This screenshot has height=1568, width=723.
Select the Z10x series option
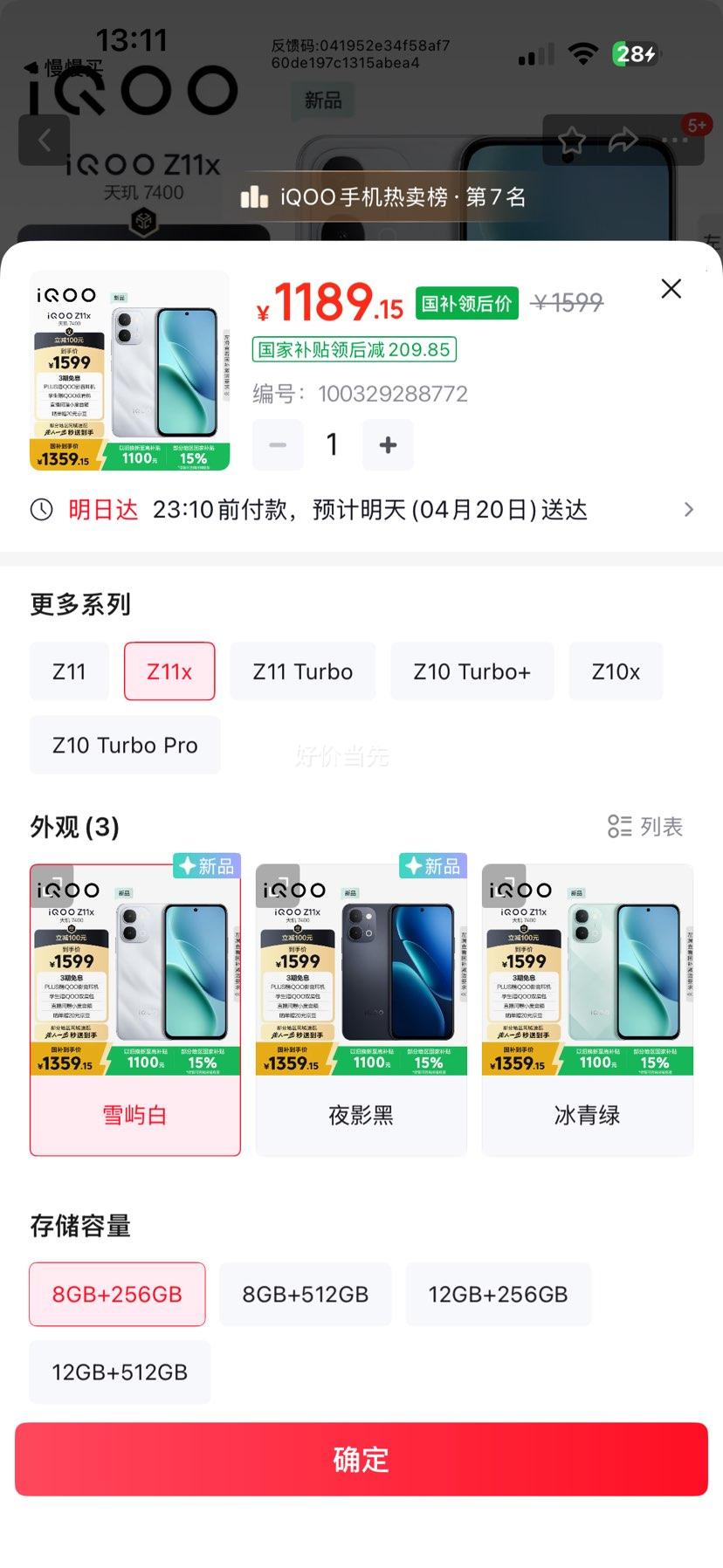[x=616, y=671]
